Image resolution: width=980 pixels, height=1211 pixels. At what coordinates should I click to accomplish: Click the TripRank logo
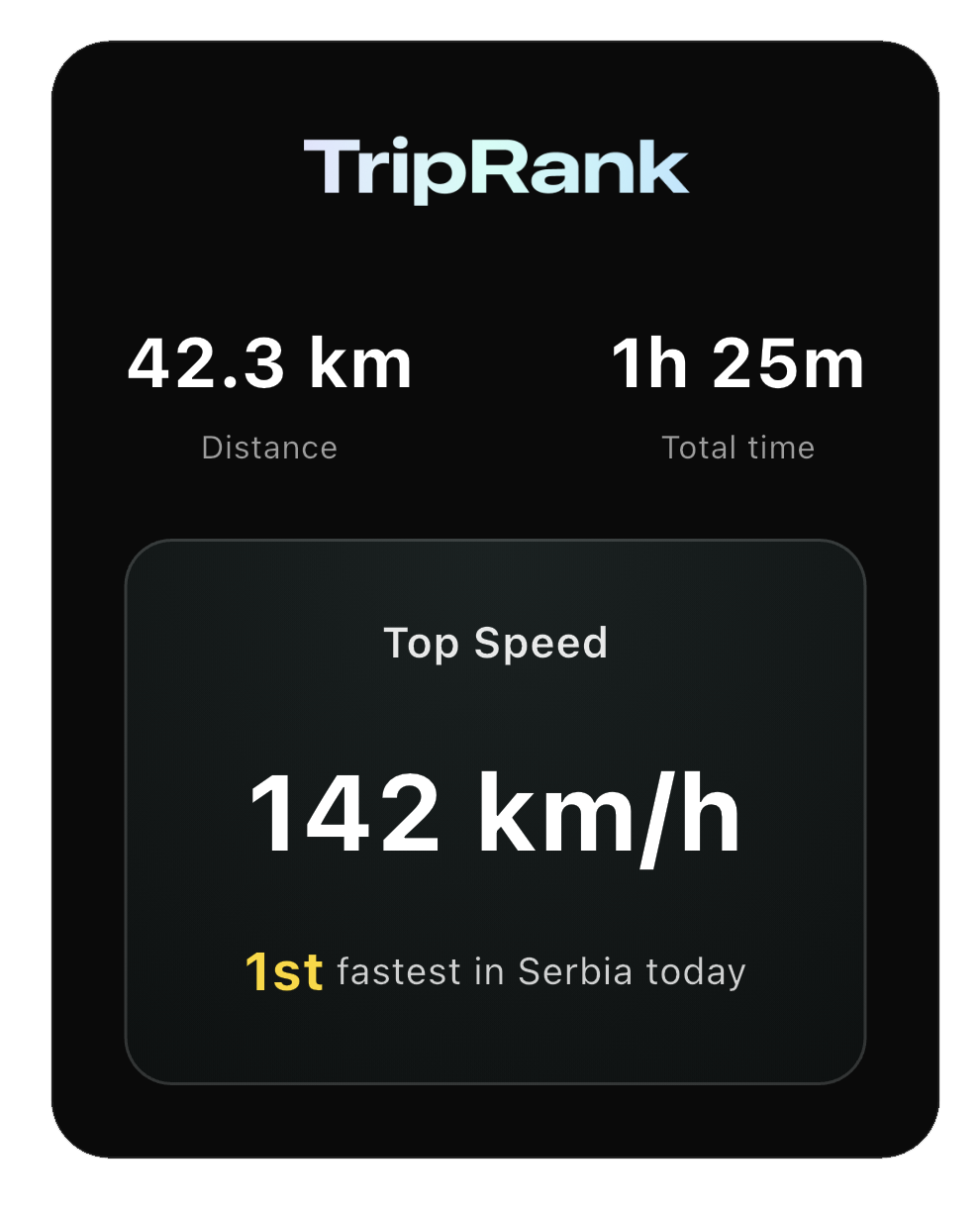tap(495, 166)
